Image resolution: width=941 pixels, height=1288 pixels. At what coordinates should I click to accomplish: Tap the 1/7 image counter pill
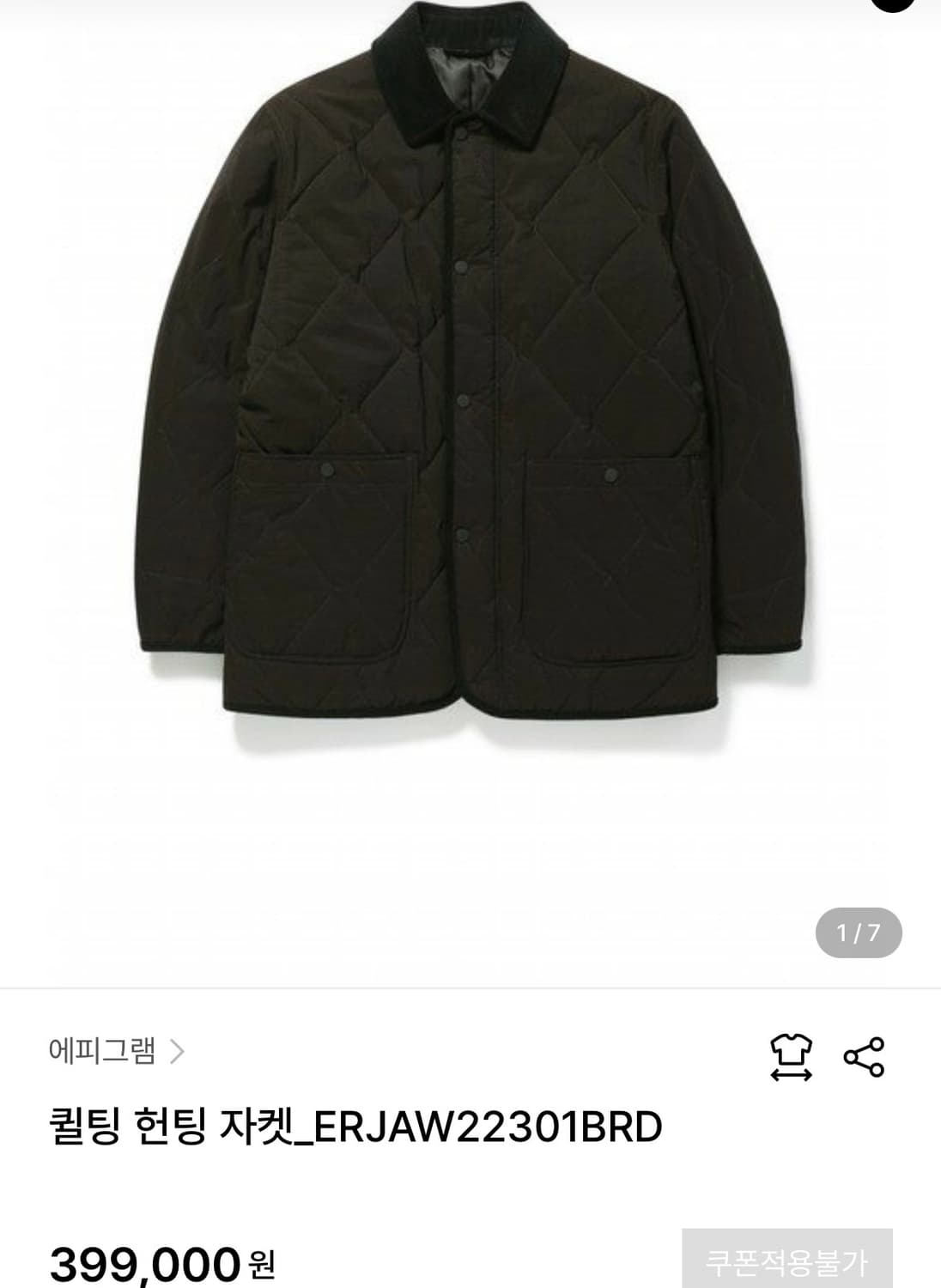coord(856,933)
